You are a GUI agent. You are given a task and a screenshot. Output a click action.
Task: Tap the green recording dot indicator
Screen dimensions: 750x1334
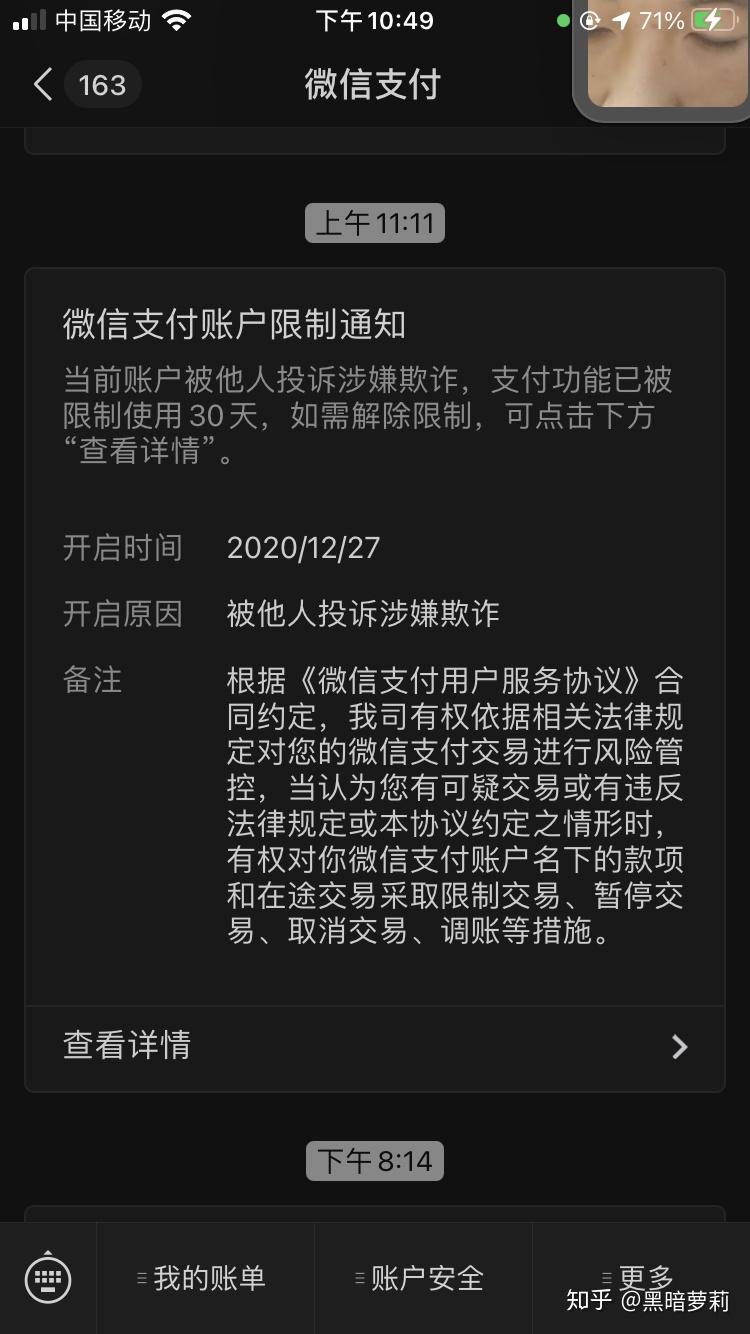(565, 18)
